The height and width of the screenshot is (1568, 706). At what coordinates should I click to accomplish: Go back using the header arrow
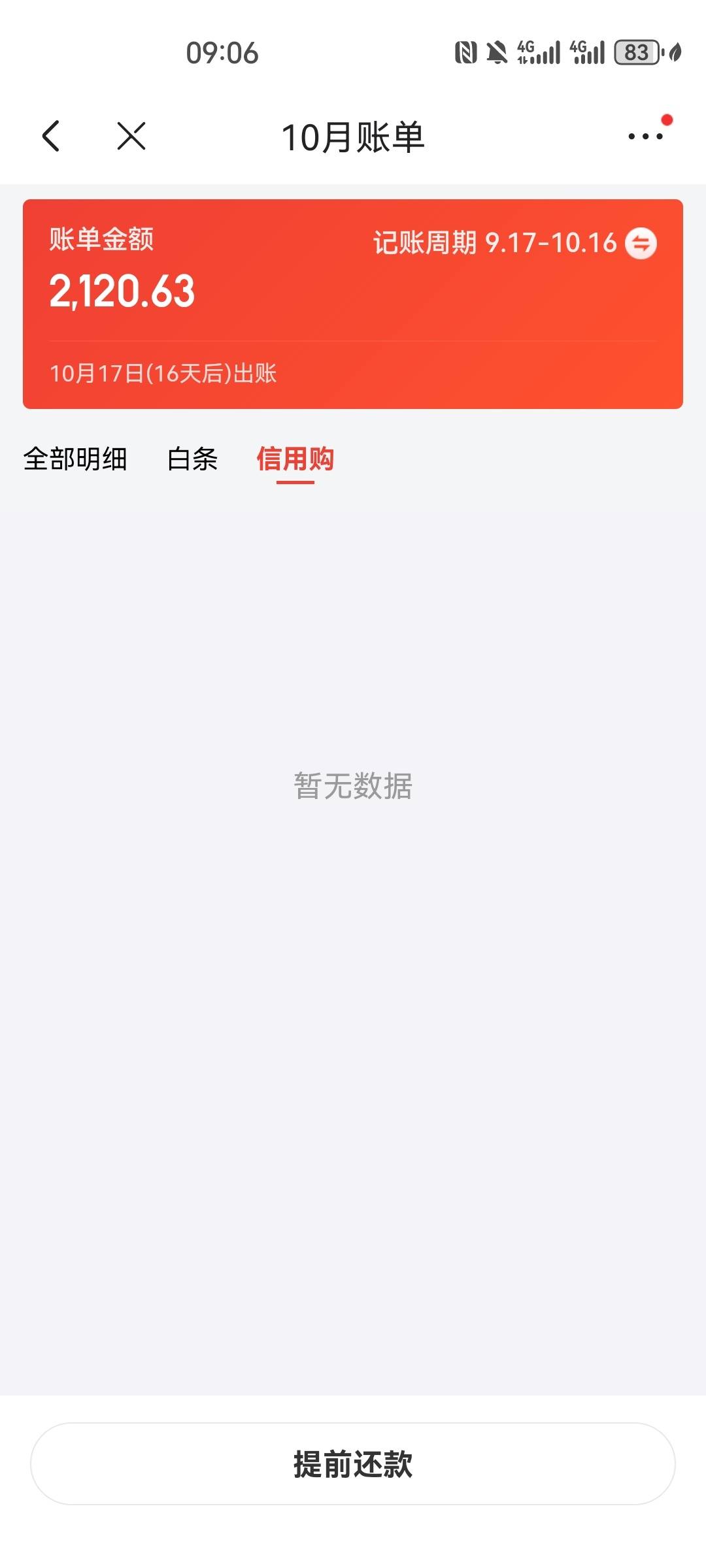click(x=51, y=136)
